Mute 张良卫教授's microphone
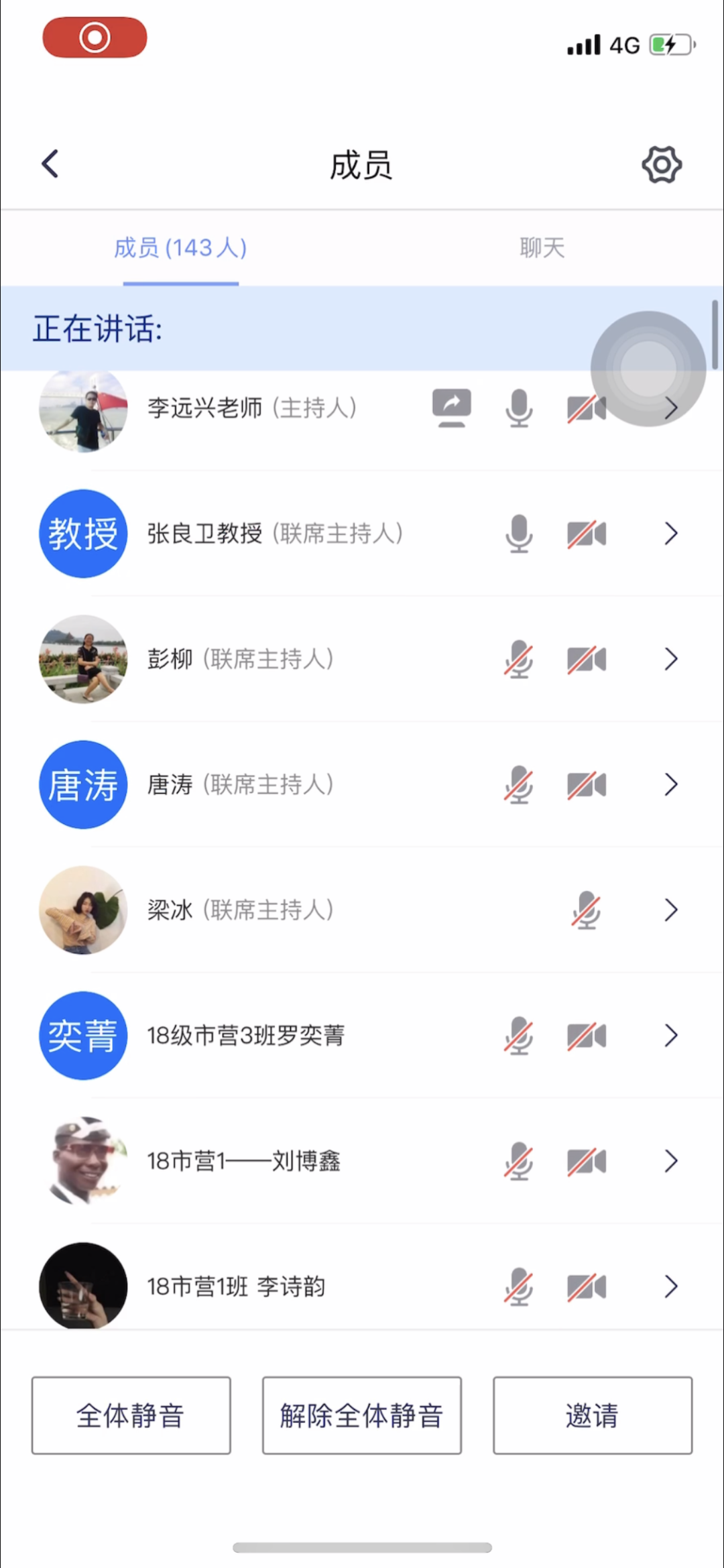Image resolution: width=724 pixels, height=1568 pixels. tap(519, 534)
